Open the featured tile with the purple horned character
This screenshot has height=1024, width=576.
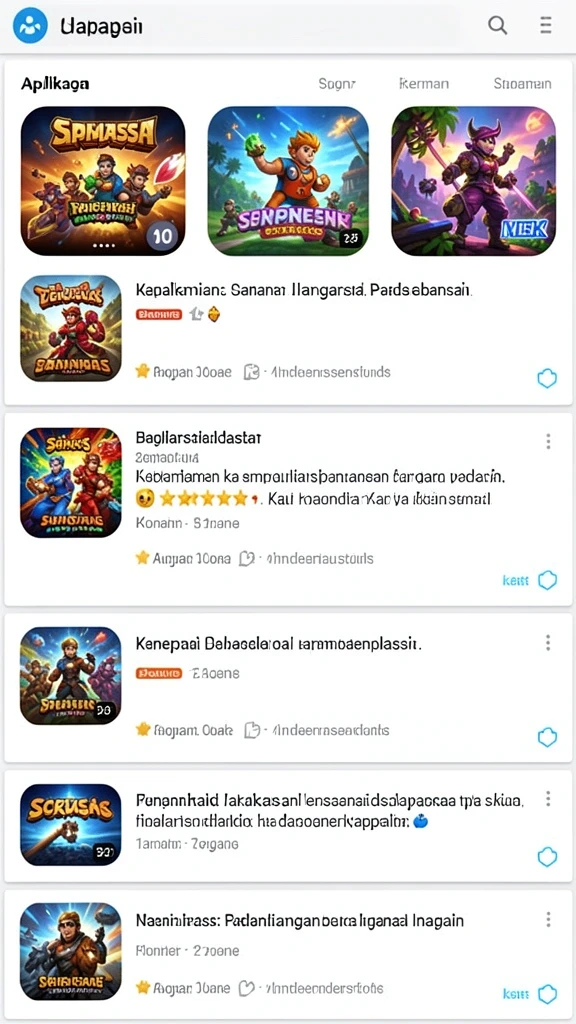(x=473, y=181)
